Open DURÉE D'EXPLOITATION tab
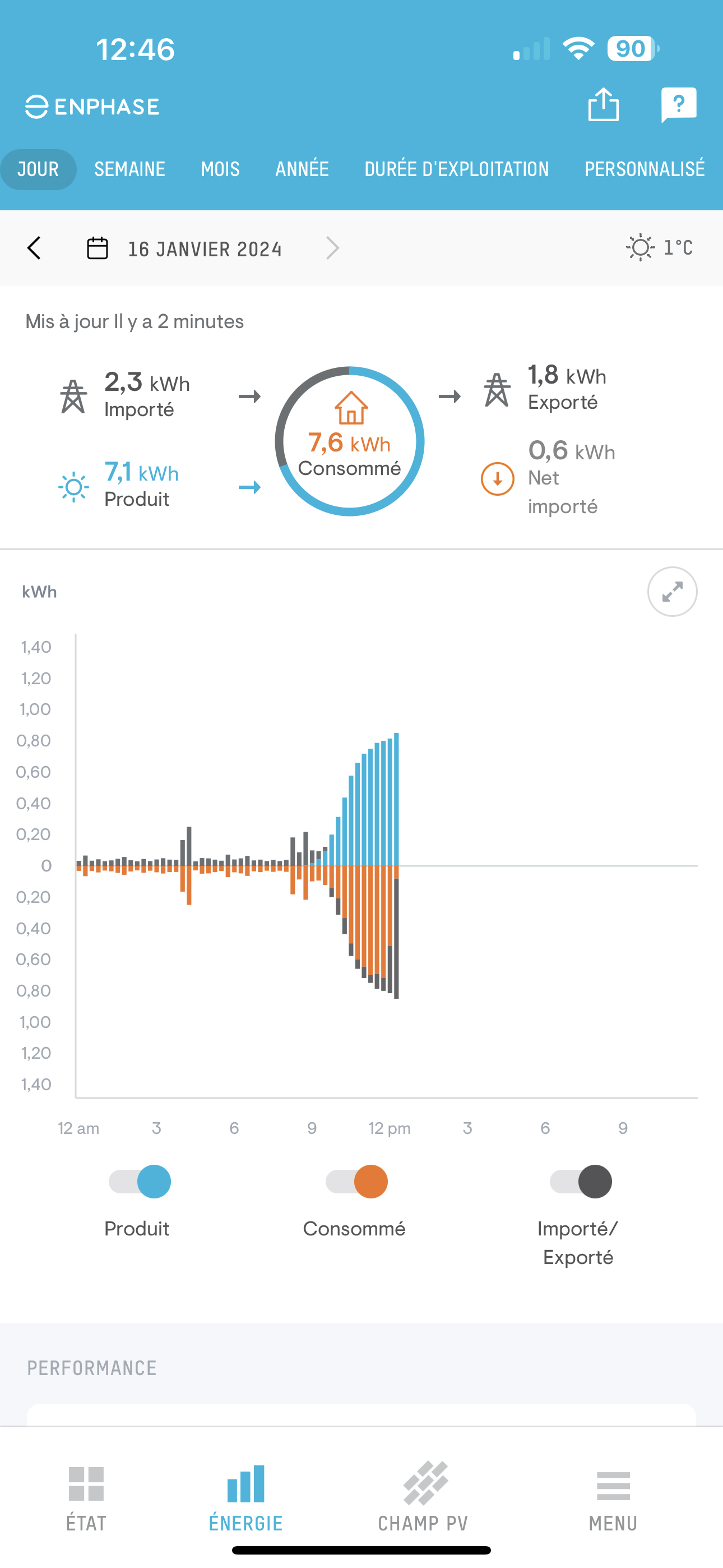723x1568 pixels. 456,169
